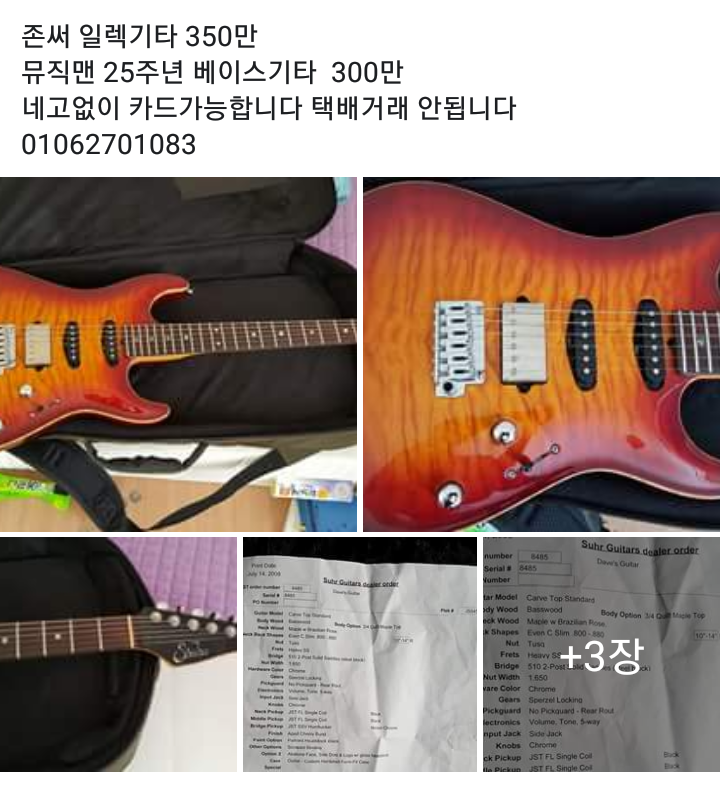
Task: Open the full guitar in gig bag photo
Action: click(178, 354)
